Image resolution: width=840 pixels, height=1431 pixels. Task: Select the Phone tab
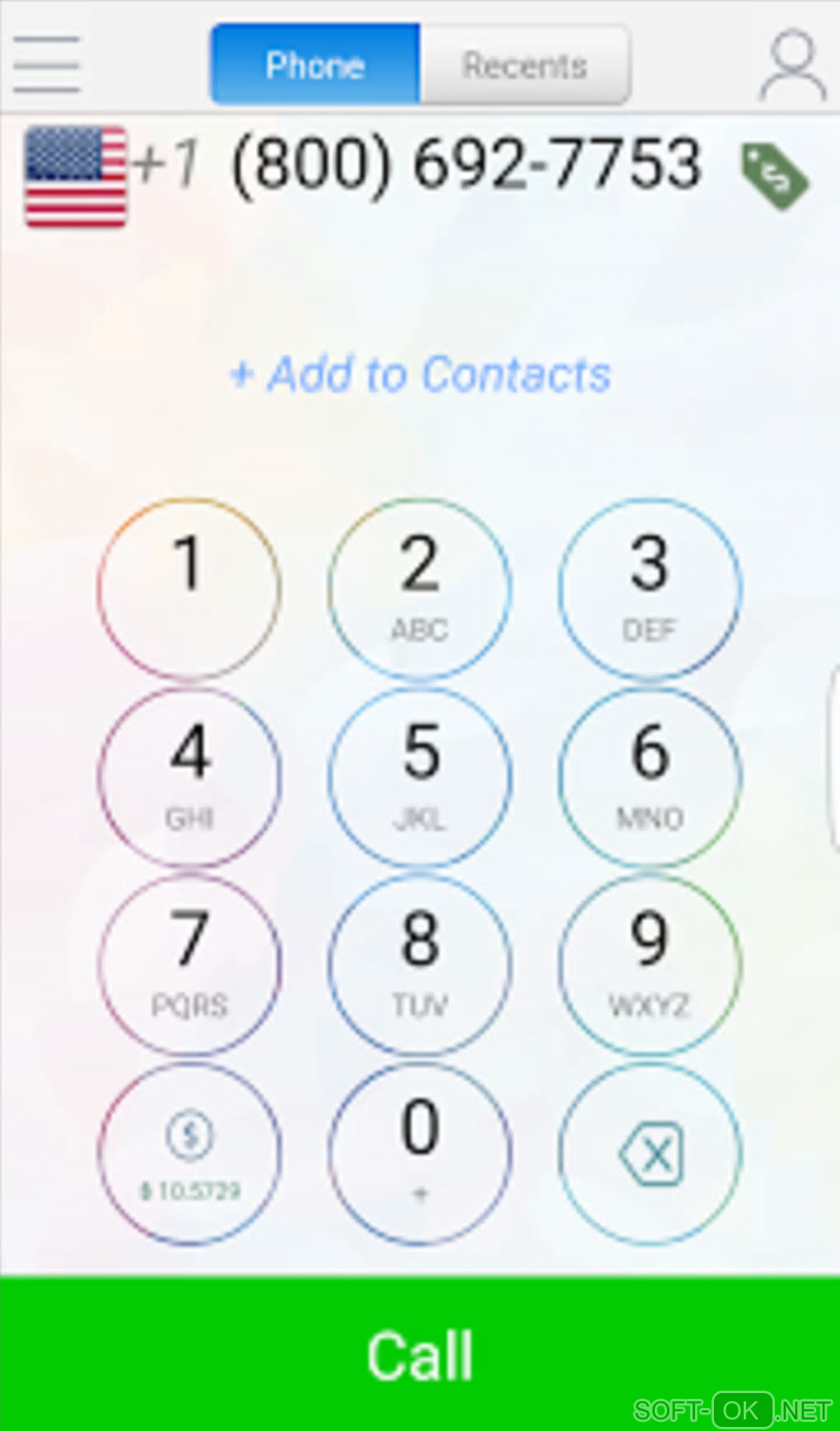(315, 65)
